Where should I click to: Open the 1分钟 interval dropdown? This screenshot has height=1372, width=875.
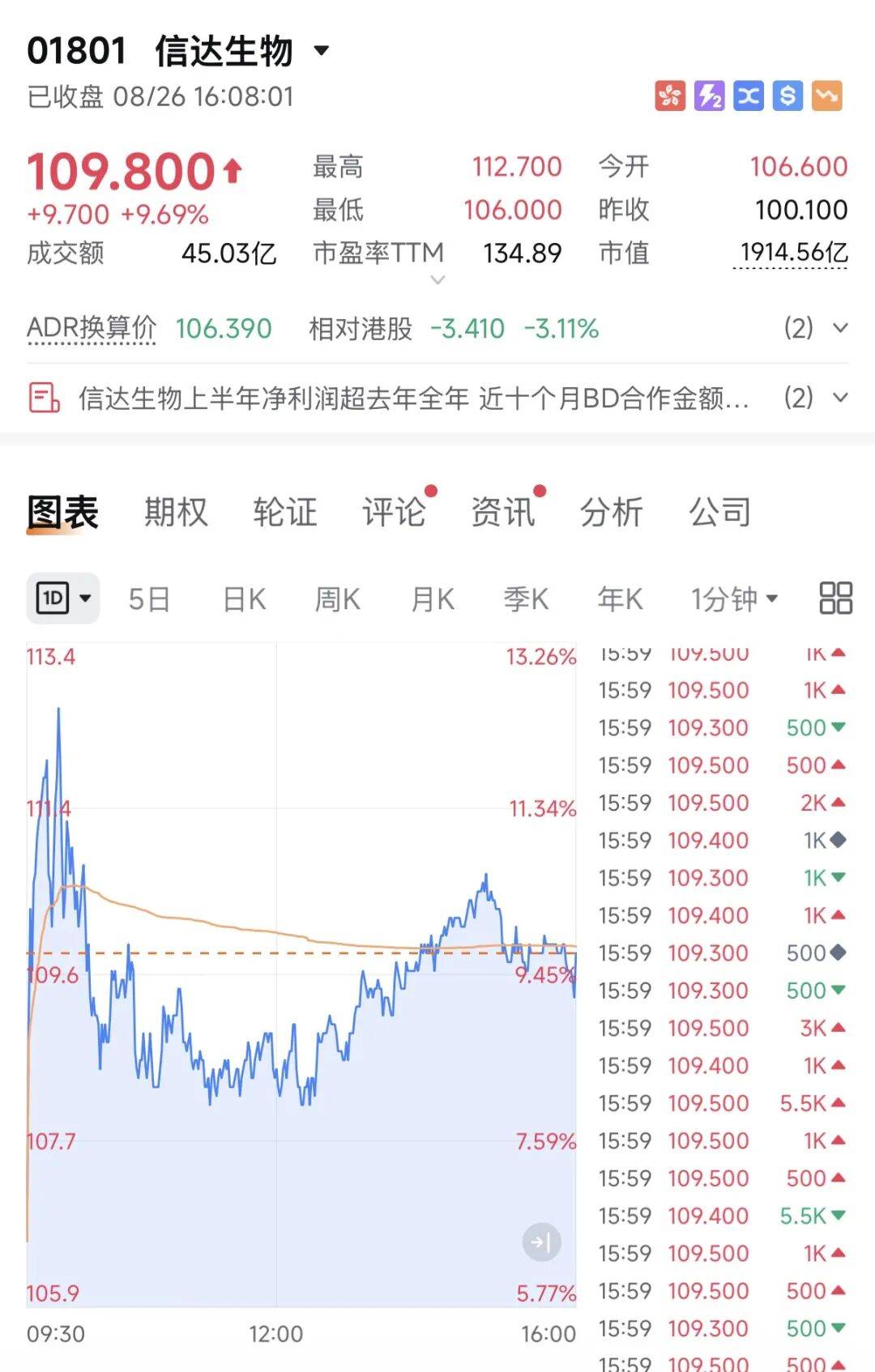pos(734,599)
